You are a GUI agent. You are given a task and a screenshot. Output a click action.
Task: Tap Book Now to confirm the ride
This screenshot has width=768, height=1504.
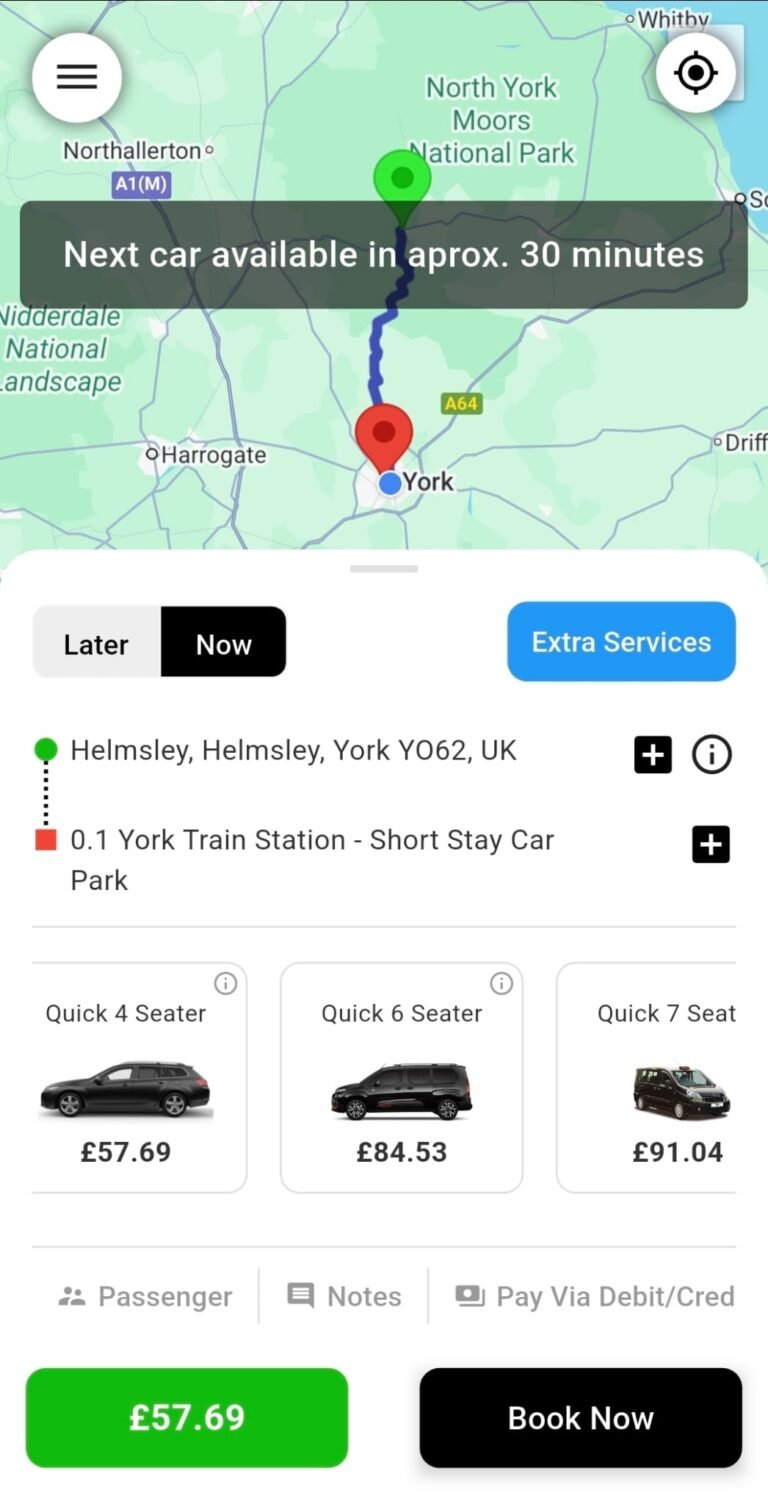click(x=580, y=1417)
